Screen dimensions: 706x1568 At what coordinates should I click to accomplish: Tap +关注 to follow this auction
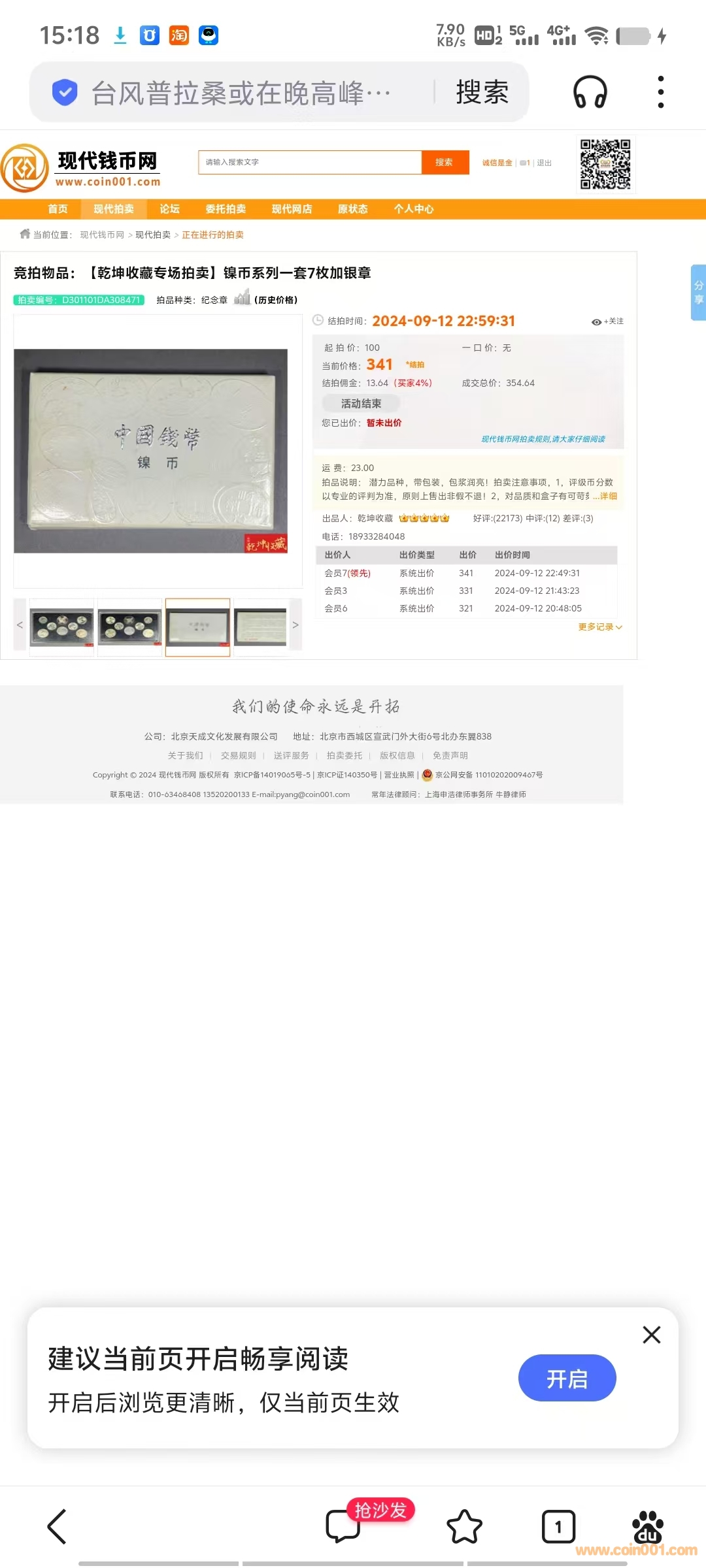pos(608,321)
